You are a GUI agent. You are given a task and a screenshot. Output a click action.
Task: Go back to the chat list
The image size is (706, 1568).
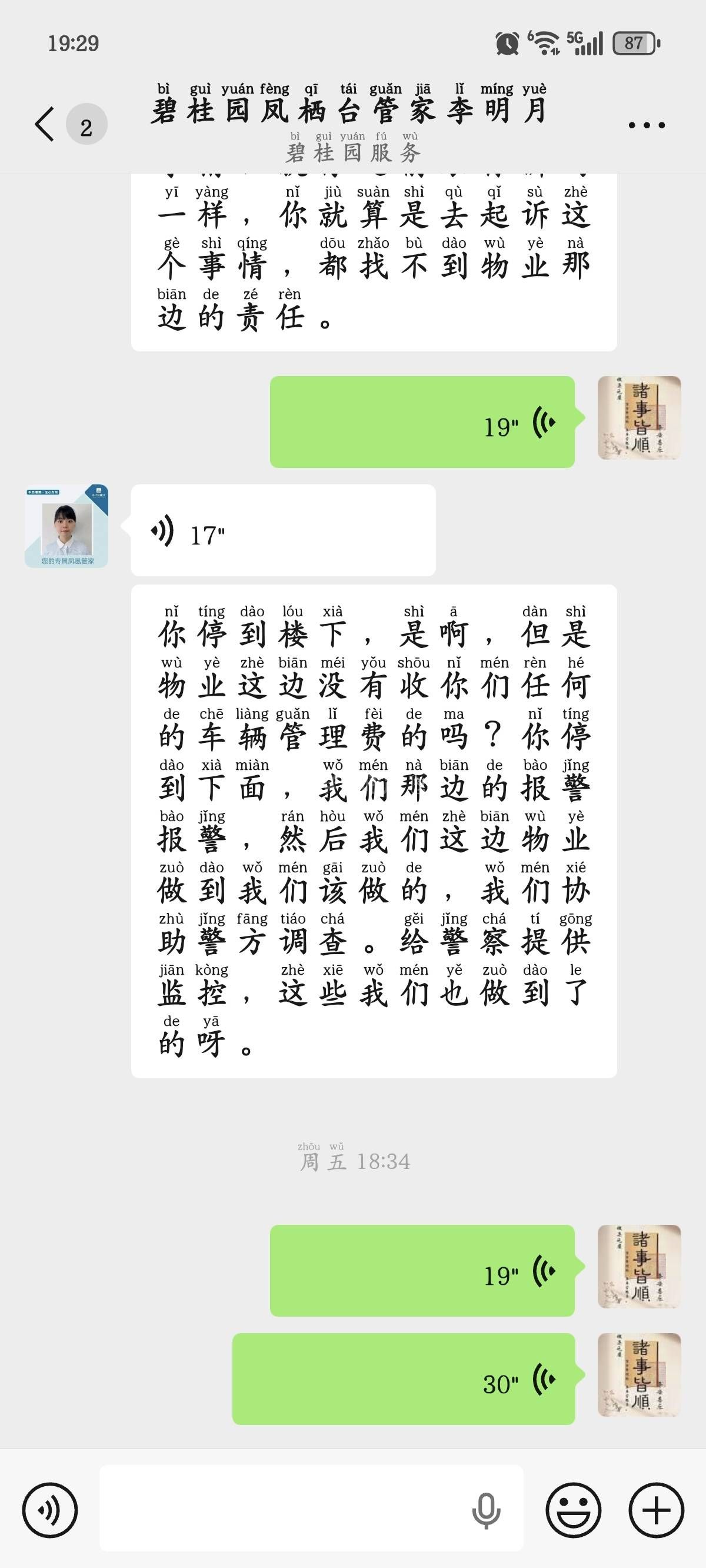point(45,125)
